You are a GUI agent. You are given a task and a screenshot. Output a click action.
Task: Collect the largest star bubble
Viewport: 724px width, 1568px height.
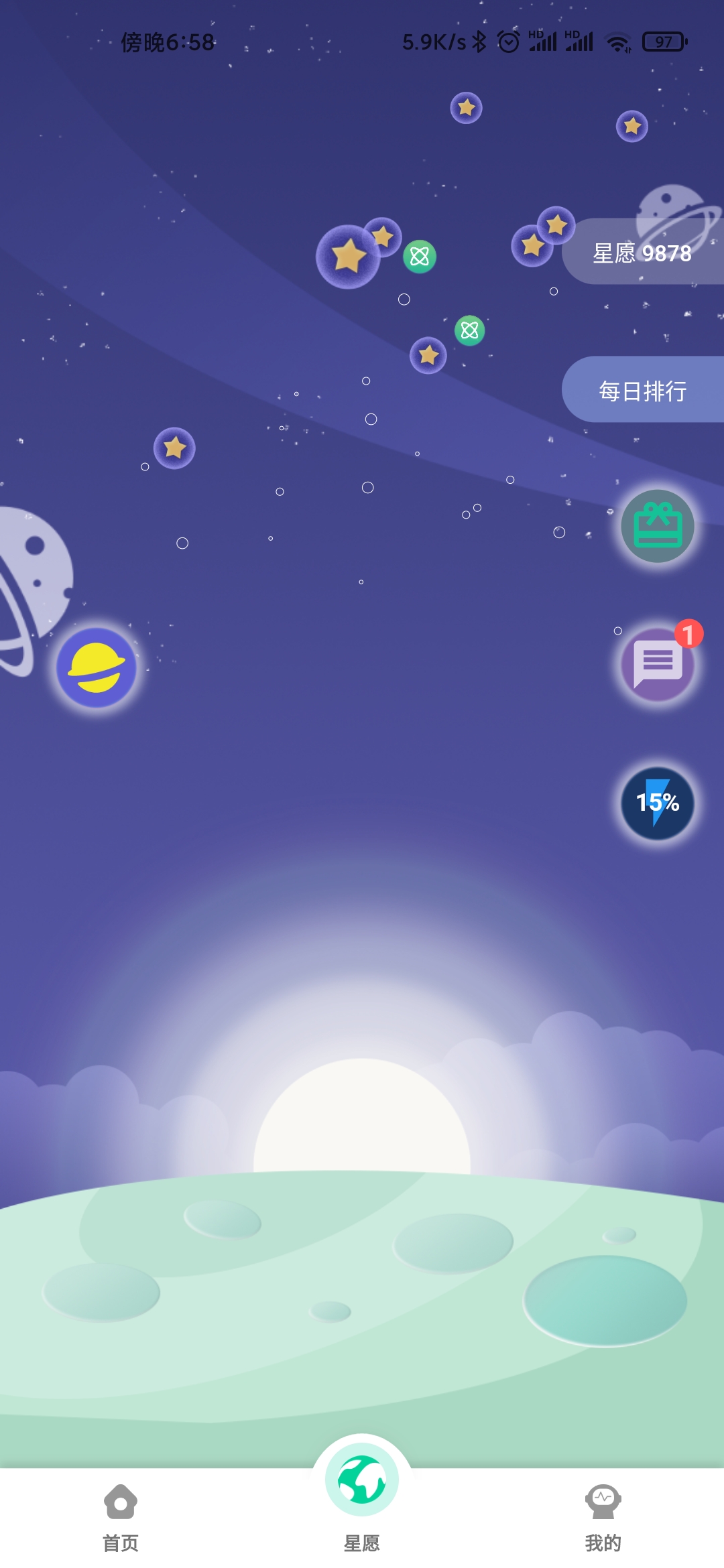pos(348,257)
